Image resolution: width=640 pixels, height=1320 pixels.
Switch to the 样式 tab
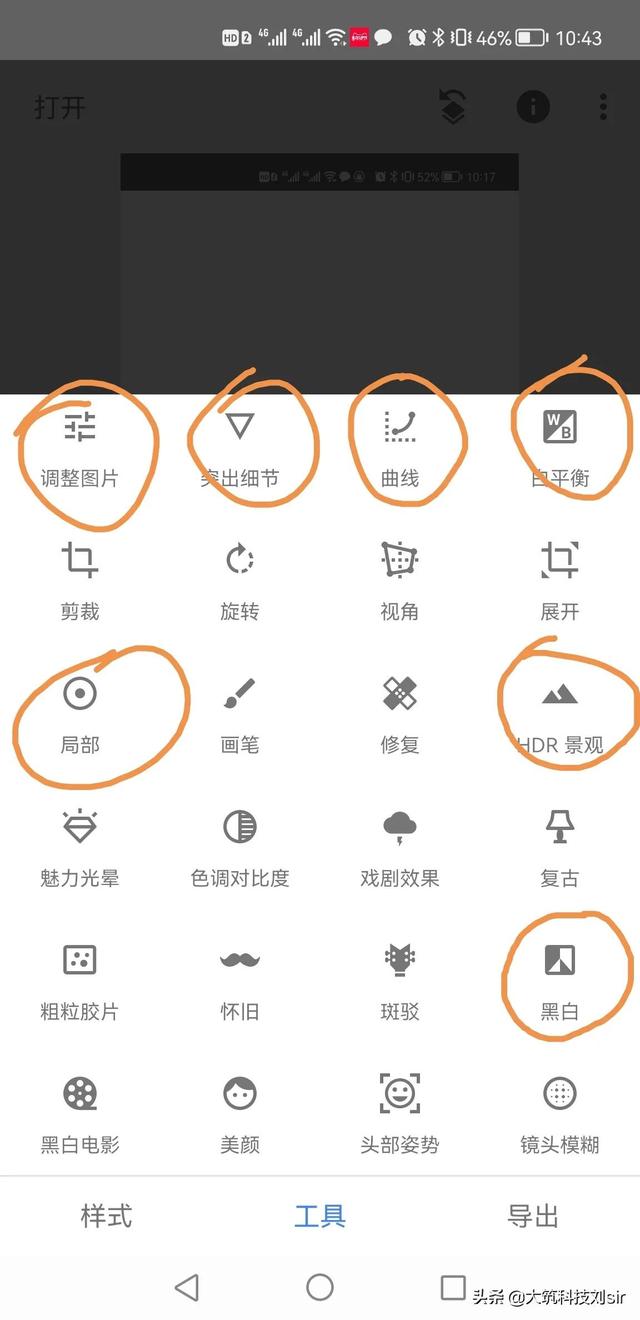point(106,1216)
